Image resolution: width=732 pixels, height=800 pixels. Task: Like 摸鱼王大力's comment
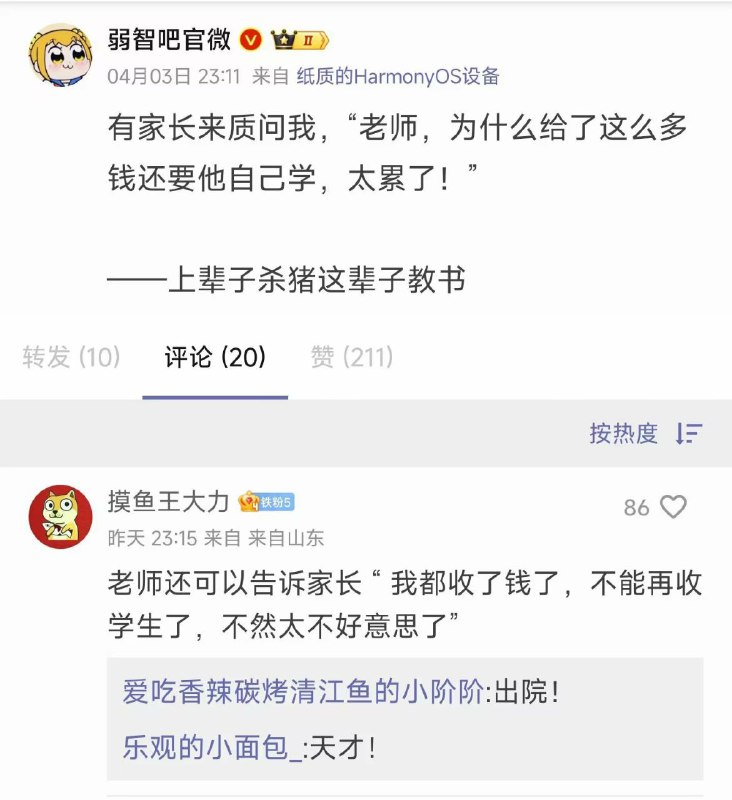coord(673,507)
